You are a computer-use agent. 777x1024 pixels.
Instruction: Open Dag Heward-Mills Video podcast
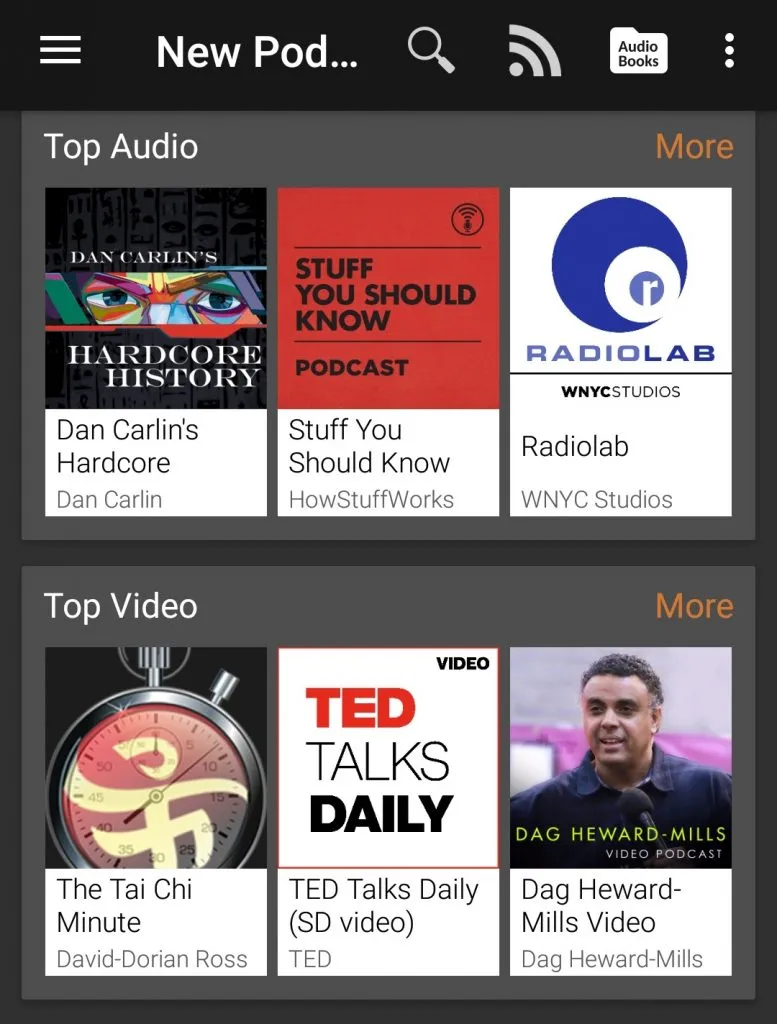(620, 810)
